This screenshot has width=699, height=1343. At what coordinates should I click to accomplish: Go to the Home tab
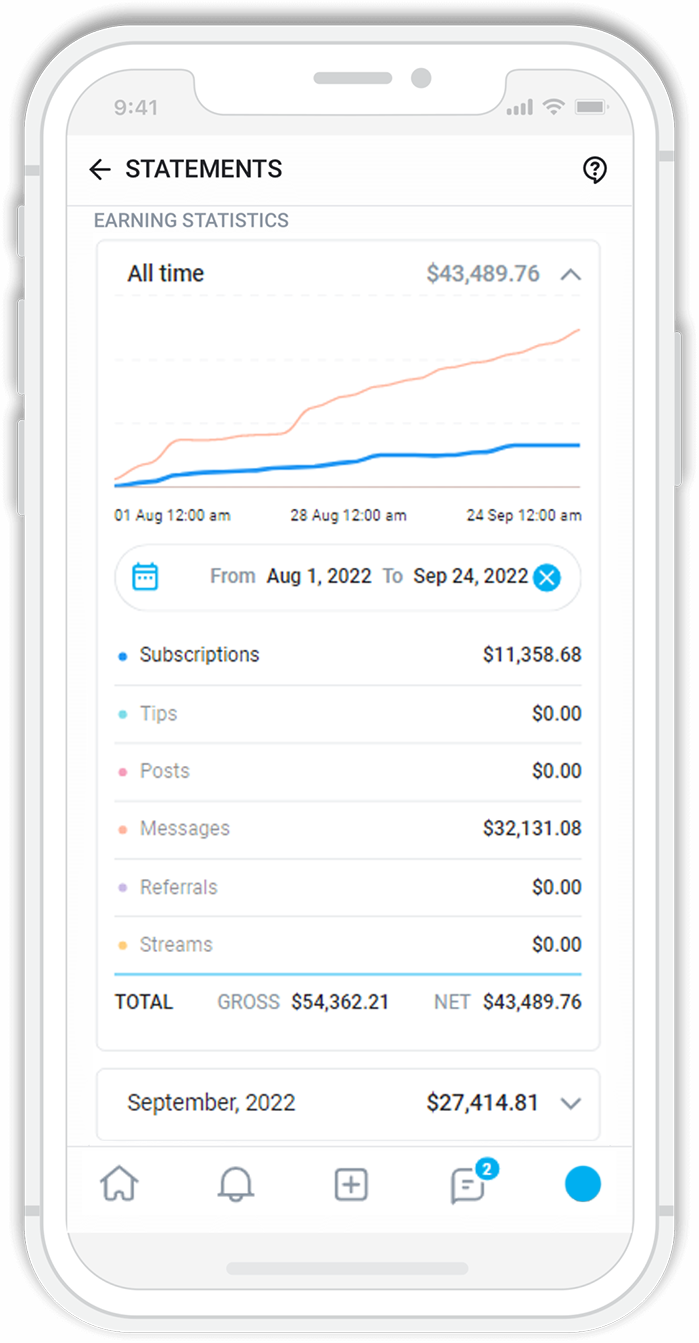[119, 1184]
